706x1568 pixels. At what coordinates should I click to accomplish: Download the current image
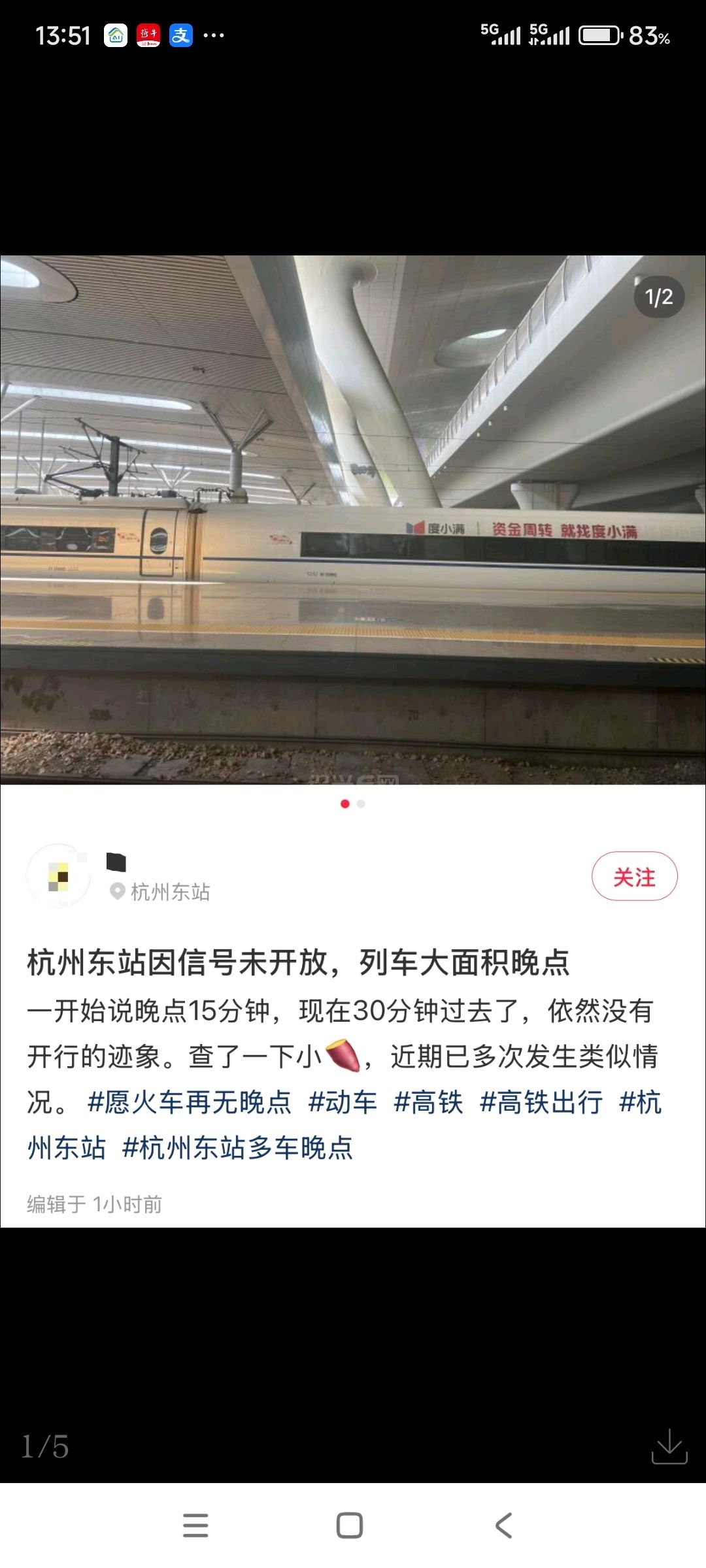(669, 1446)
